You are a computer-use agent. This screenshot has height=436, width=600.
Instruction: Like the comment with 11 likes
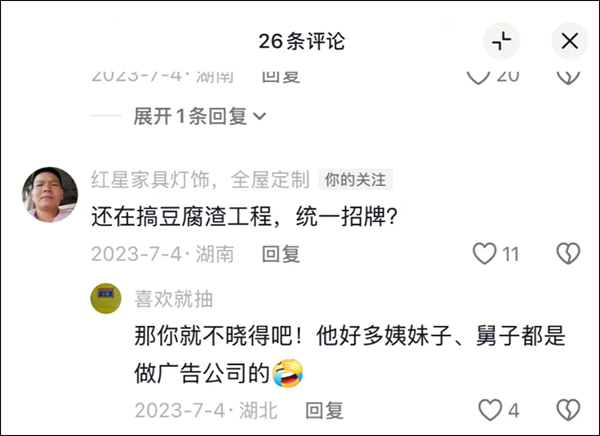coord(485,254)
